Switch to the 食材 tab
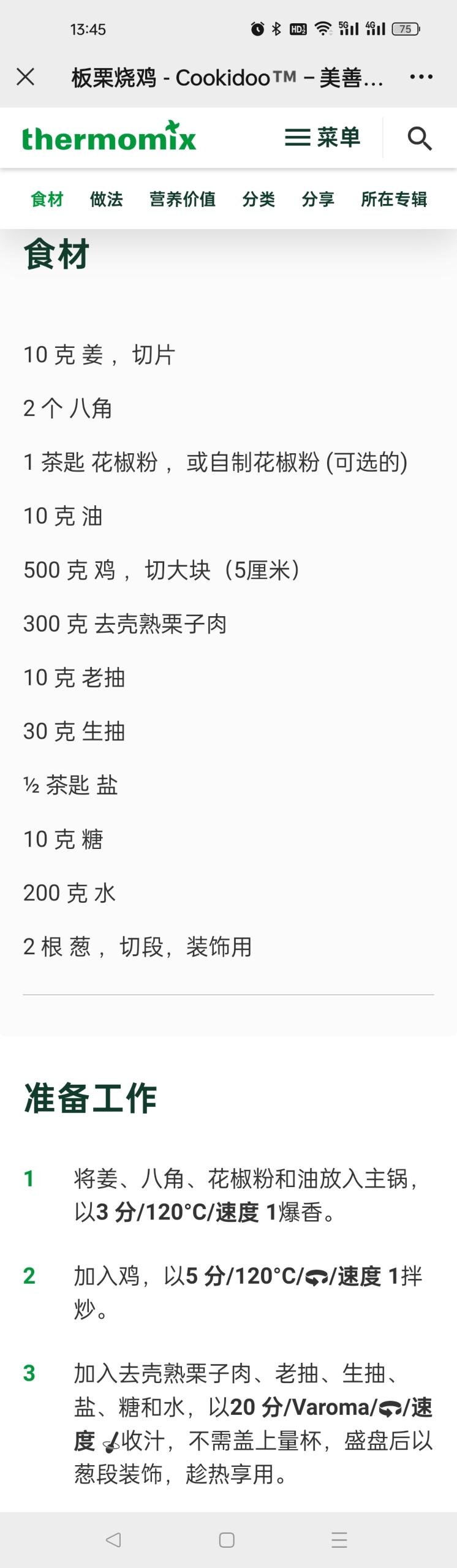The image size is (457, 1568). (x=47, y=199)
